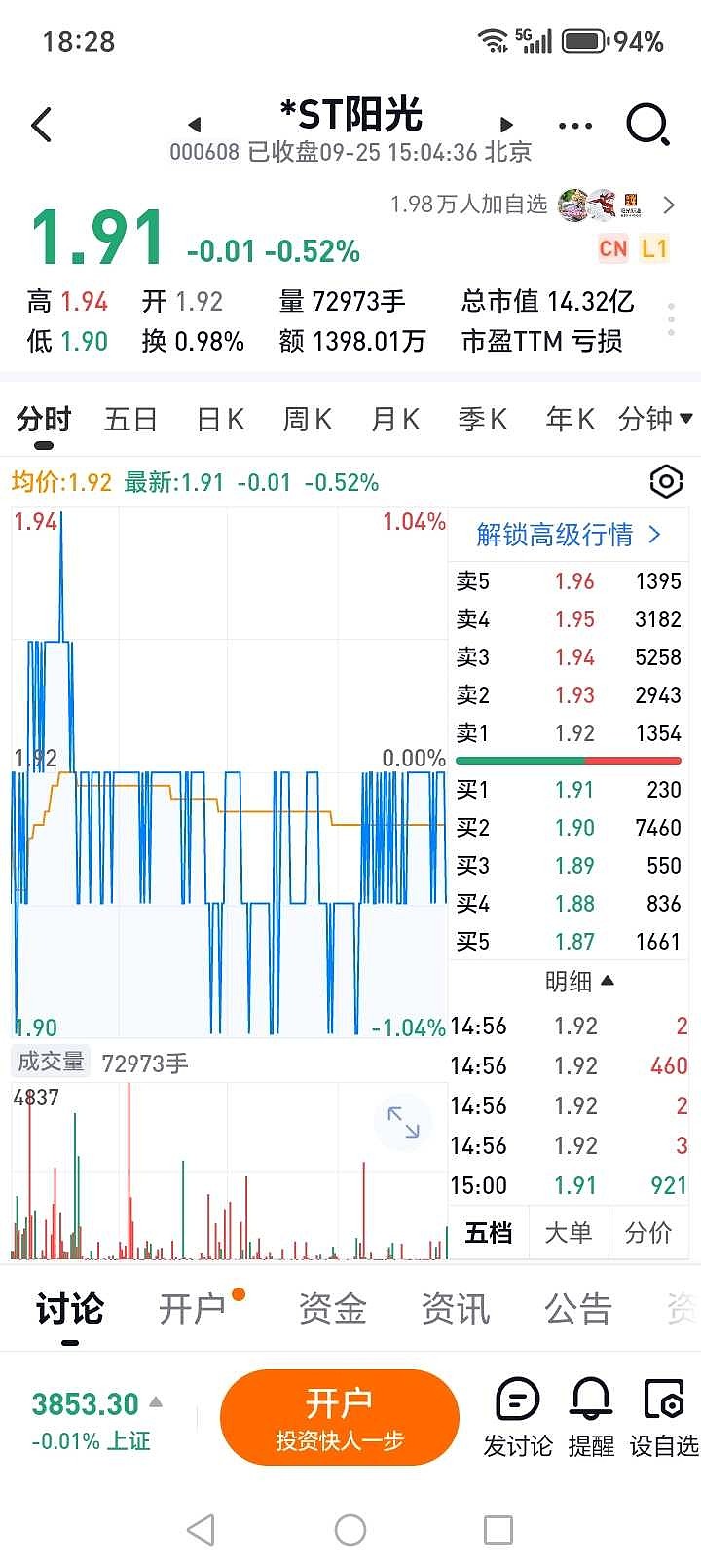The height and width of the screenshot is (1568, 701).
Task: Set a price alert with 提醒
Action: (x=591, y=1417)
